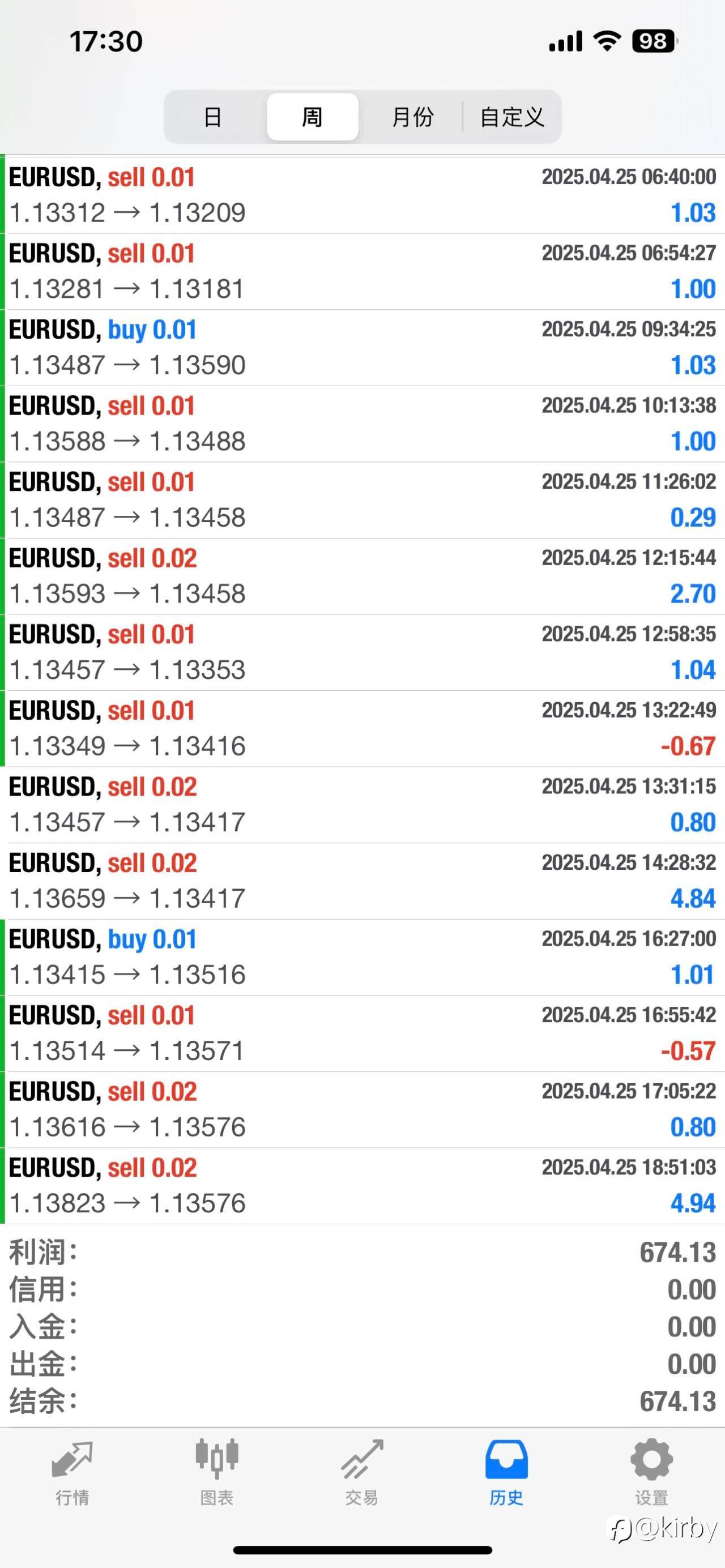Screen dimensions: 725x1568
Task: Expand the trade closed at 18:51:03
Action: pyautogui.click(x=362, y=1186)
